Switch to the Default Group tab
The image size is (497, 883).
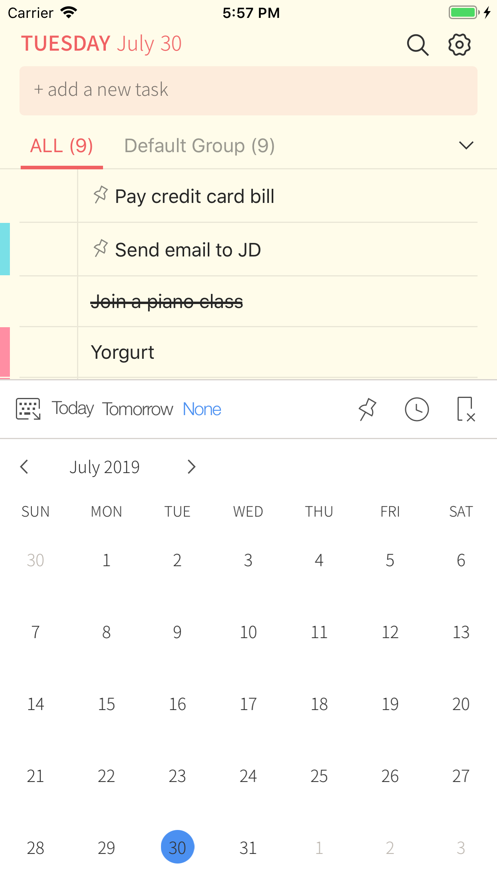(199, 146)
